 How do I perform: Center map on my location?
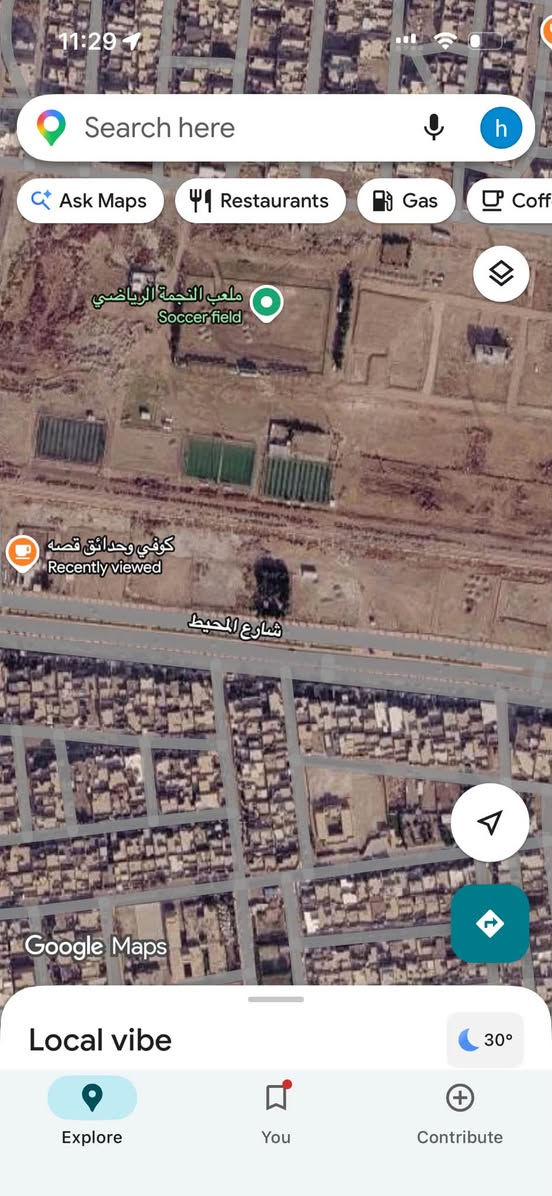489,822
